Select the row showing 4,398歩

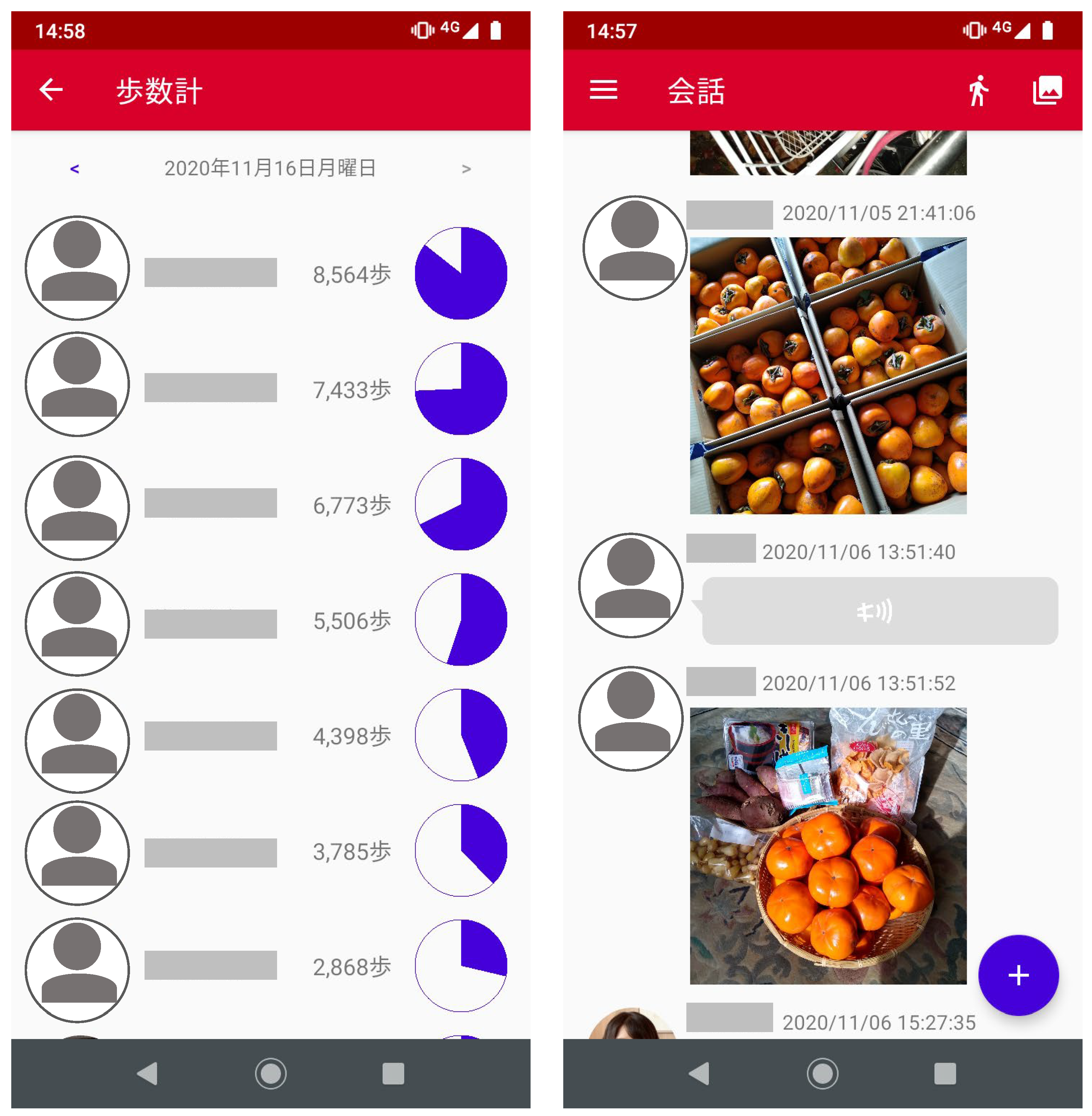(269, 736)
